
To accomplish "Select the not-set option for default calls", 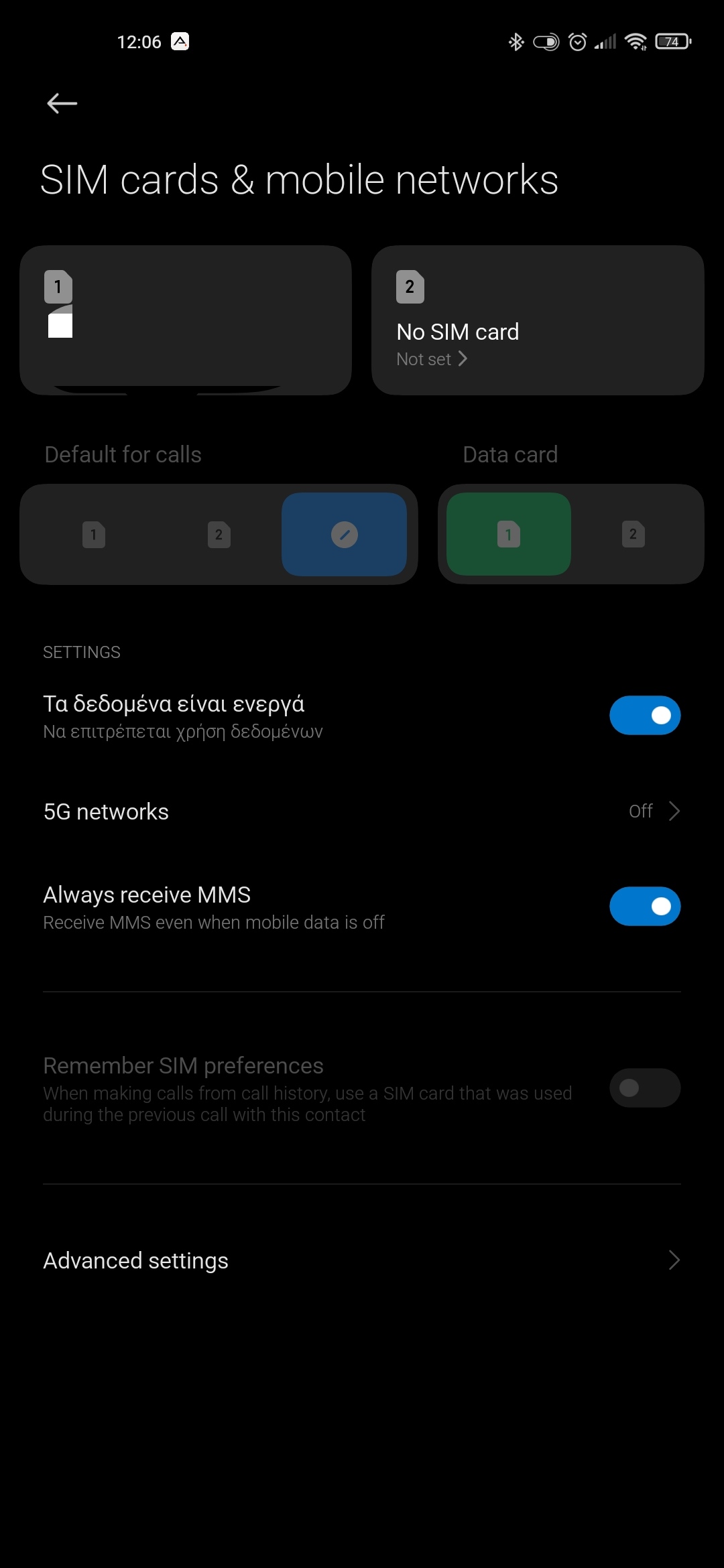I will (344, 535).
